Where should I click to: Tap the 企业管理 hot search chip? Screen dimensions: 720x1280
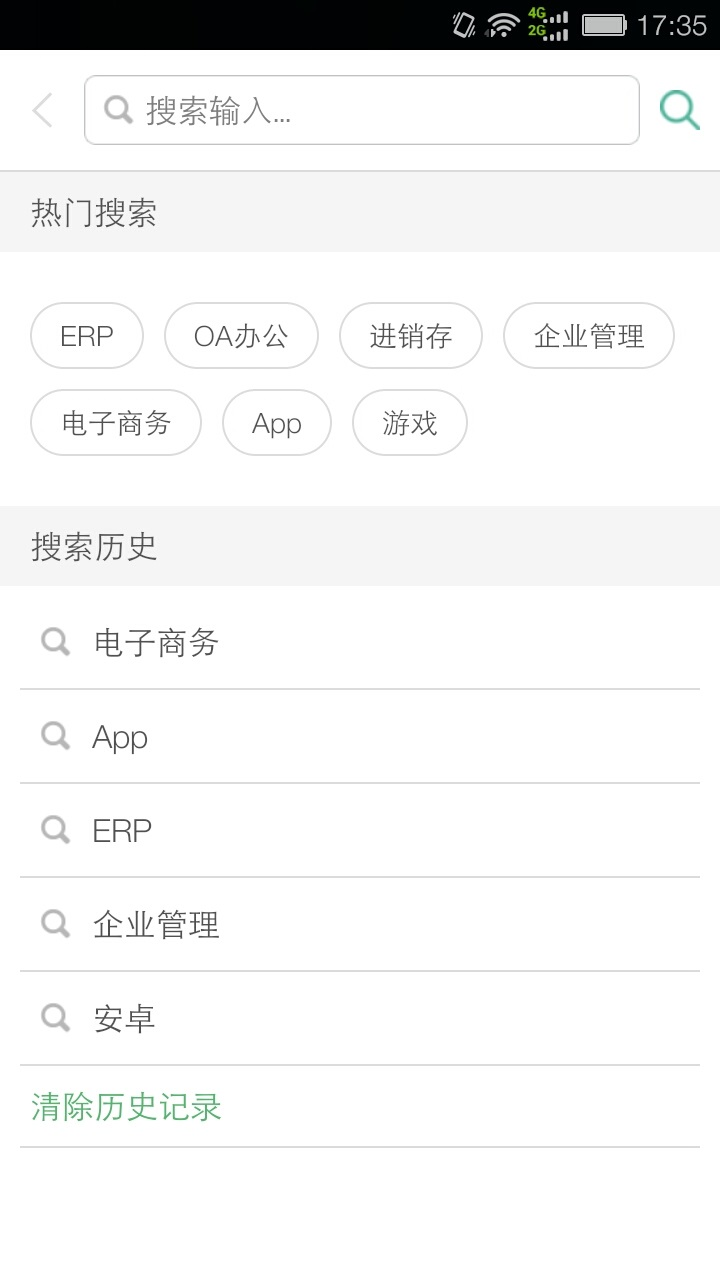[589, 336]
